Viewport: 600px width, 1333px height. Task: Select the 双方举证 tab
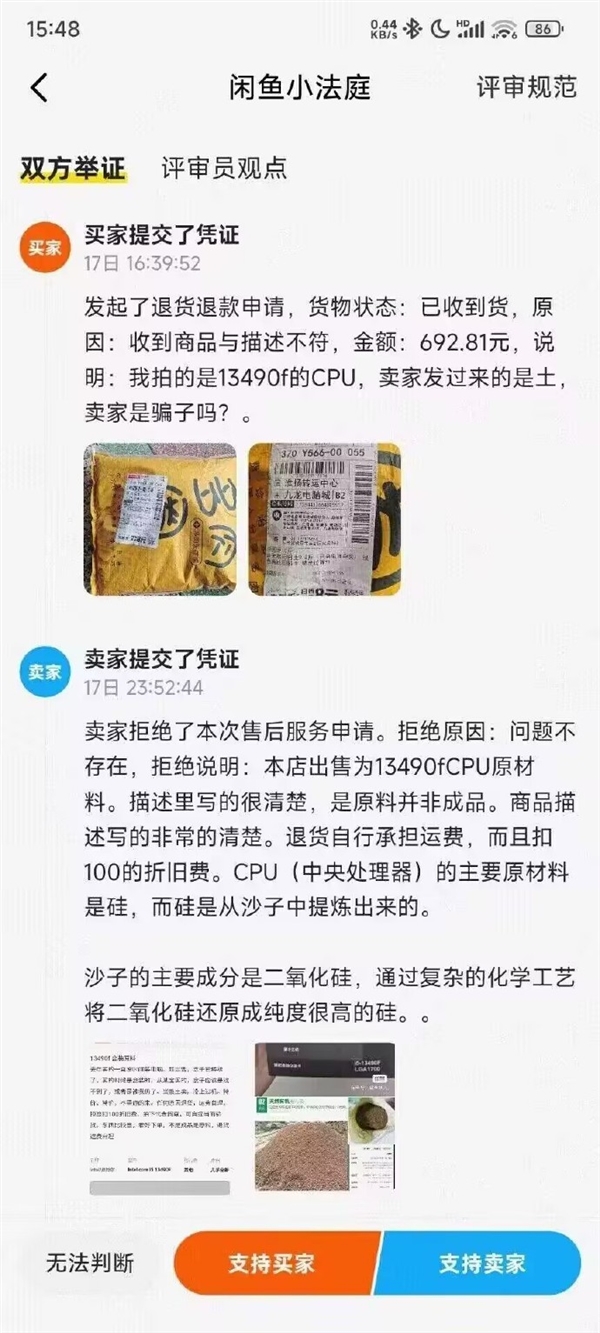coord(73,168)
